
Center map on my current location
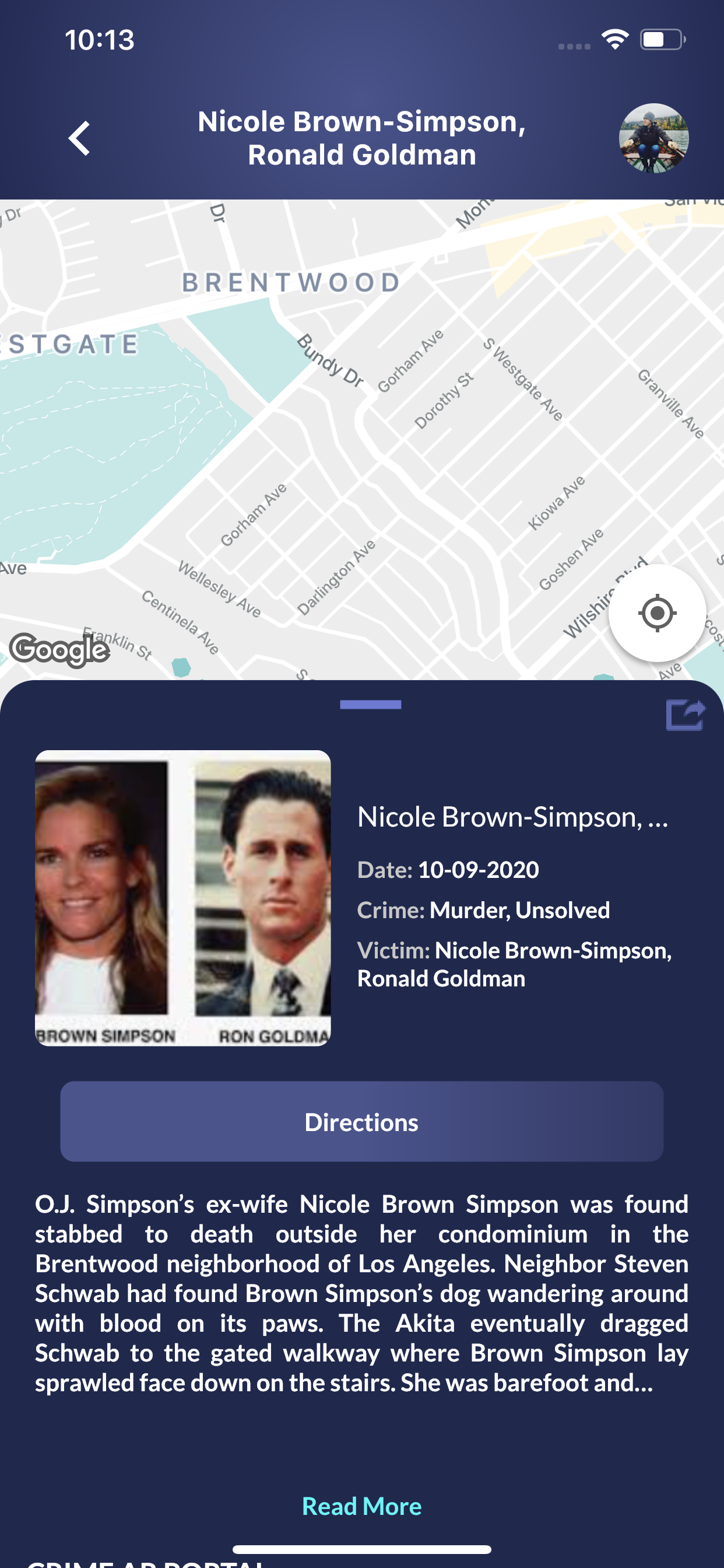[x=657, y=612]
